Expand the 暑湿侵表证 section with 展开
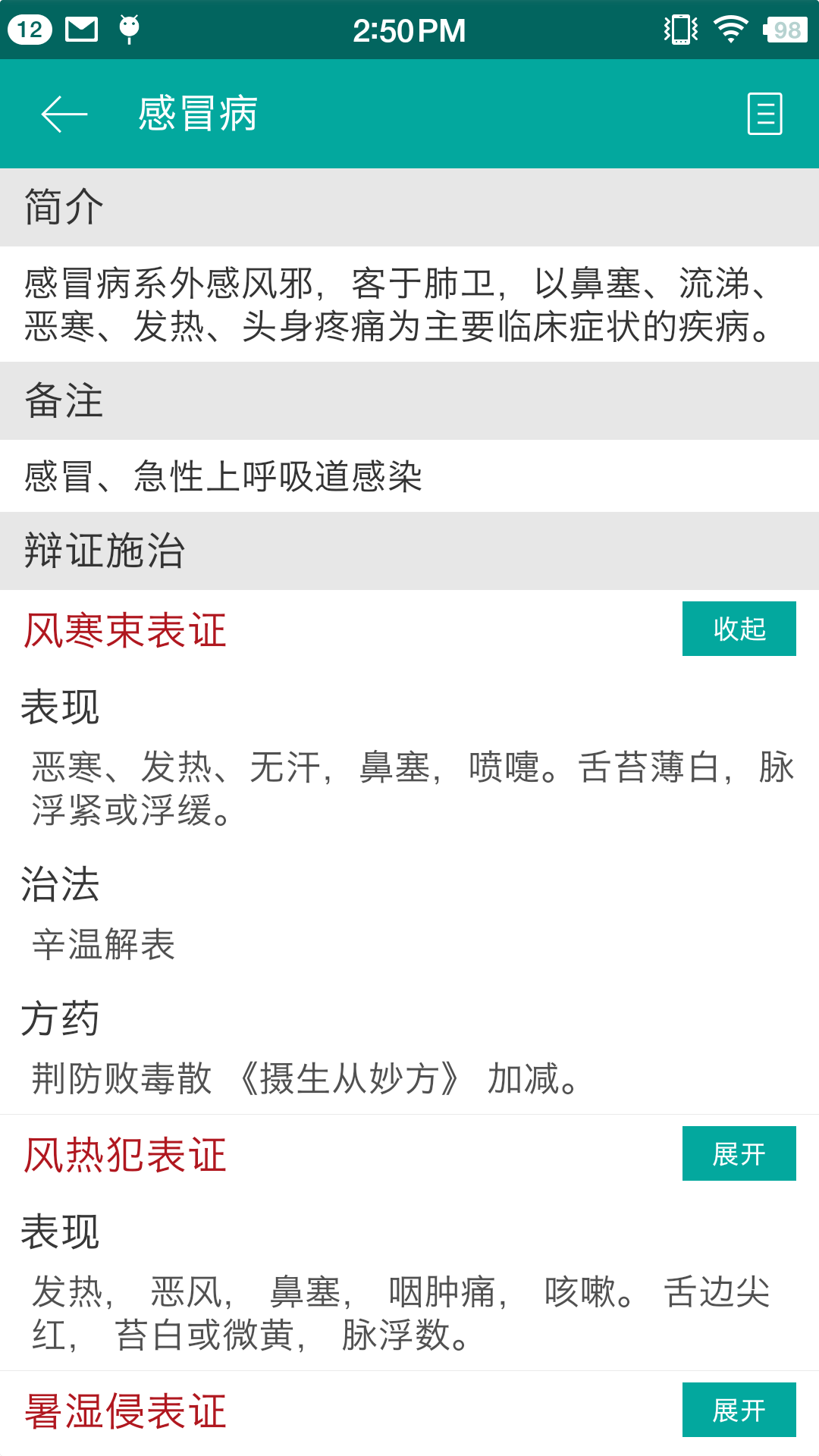 pyautogui.click(x=739, y=1411)
